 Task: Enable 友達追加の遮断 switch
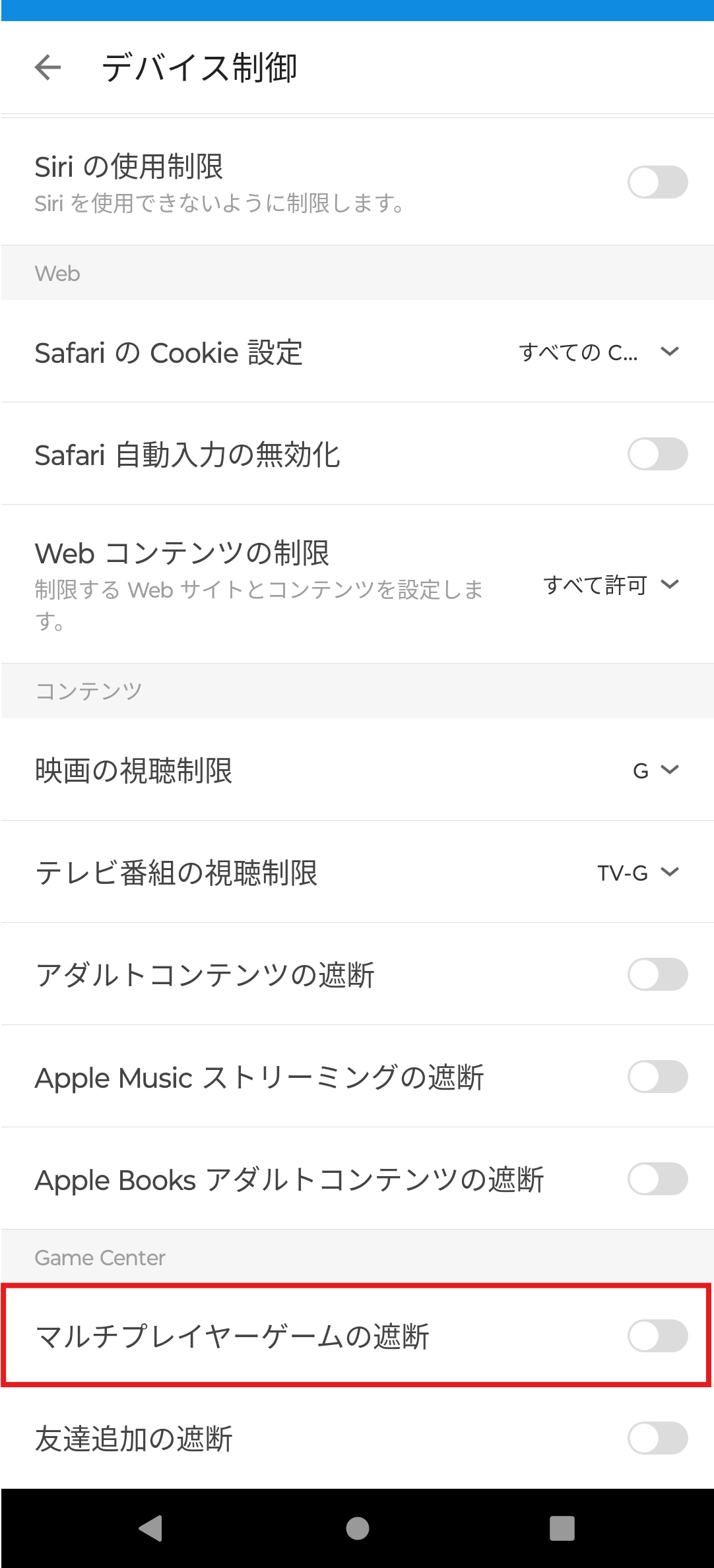(x=657, y=1438)
